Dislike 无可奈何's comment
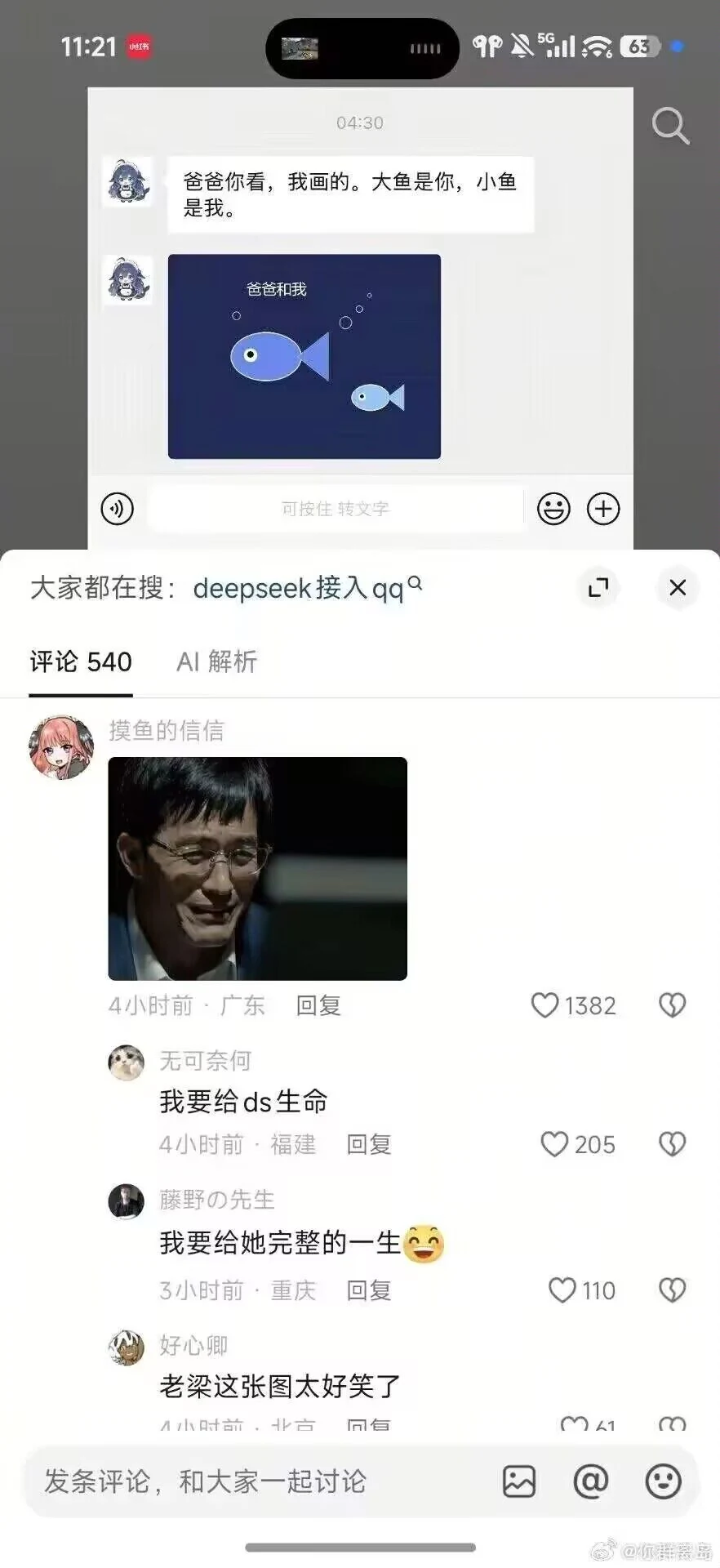Image resolution: width=720 pixels, height=1568 pixels. point(672,1144)
